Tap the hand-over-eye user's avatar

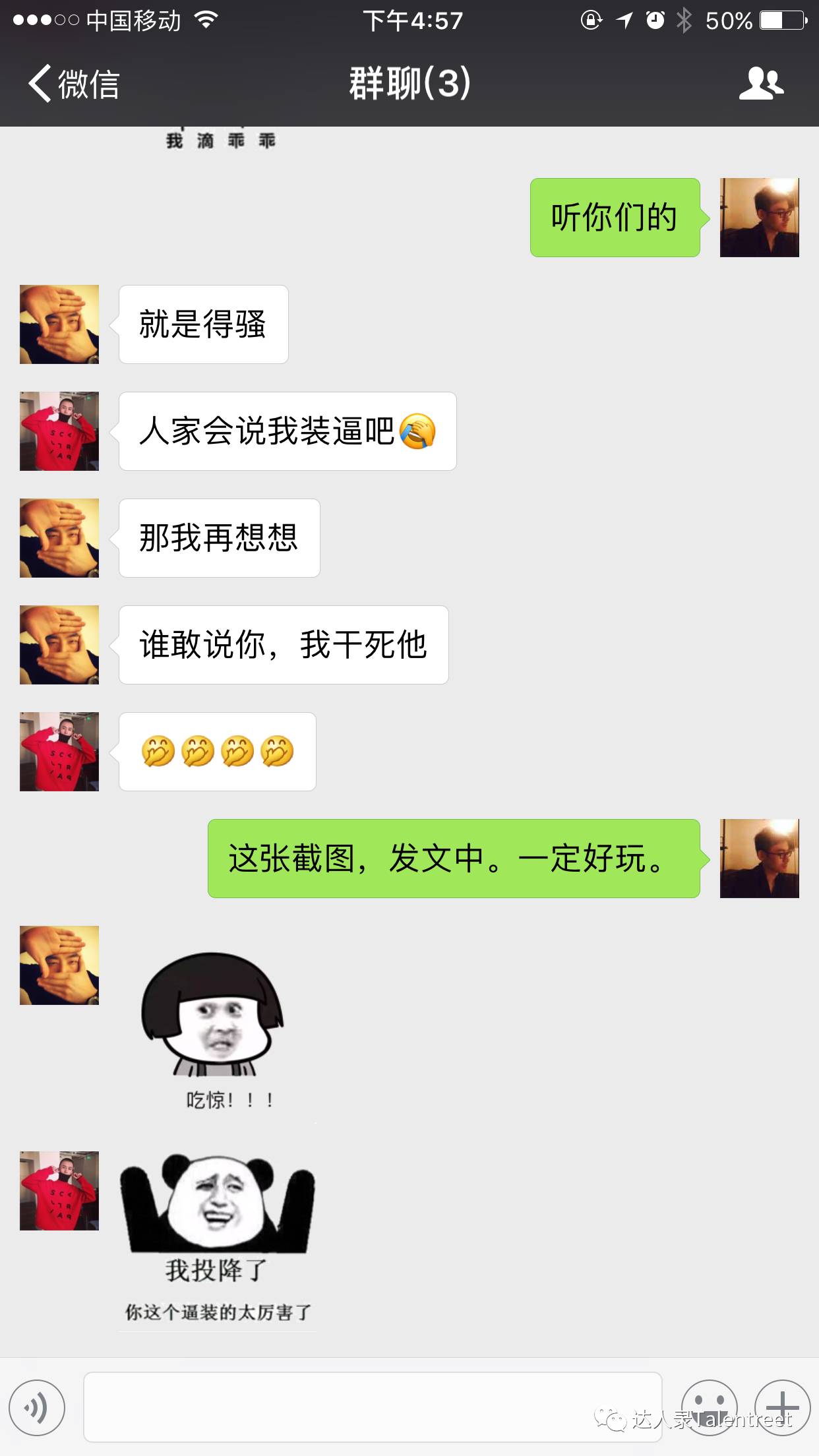coord(58,323)
